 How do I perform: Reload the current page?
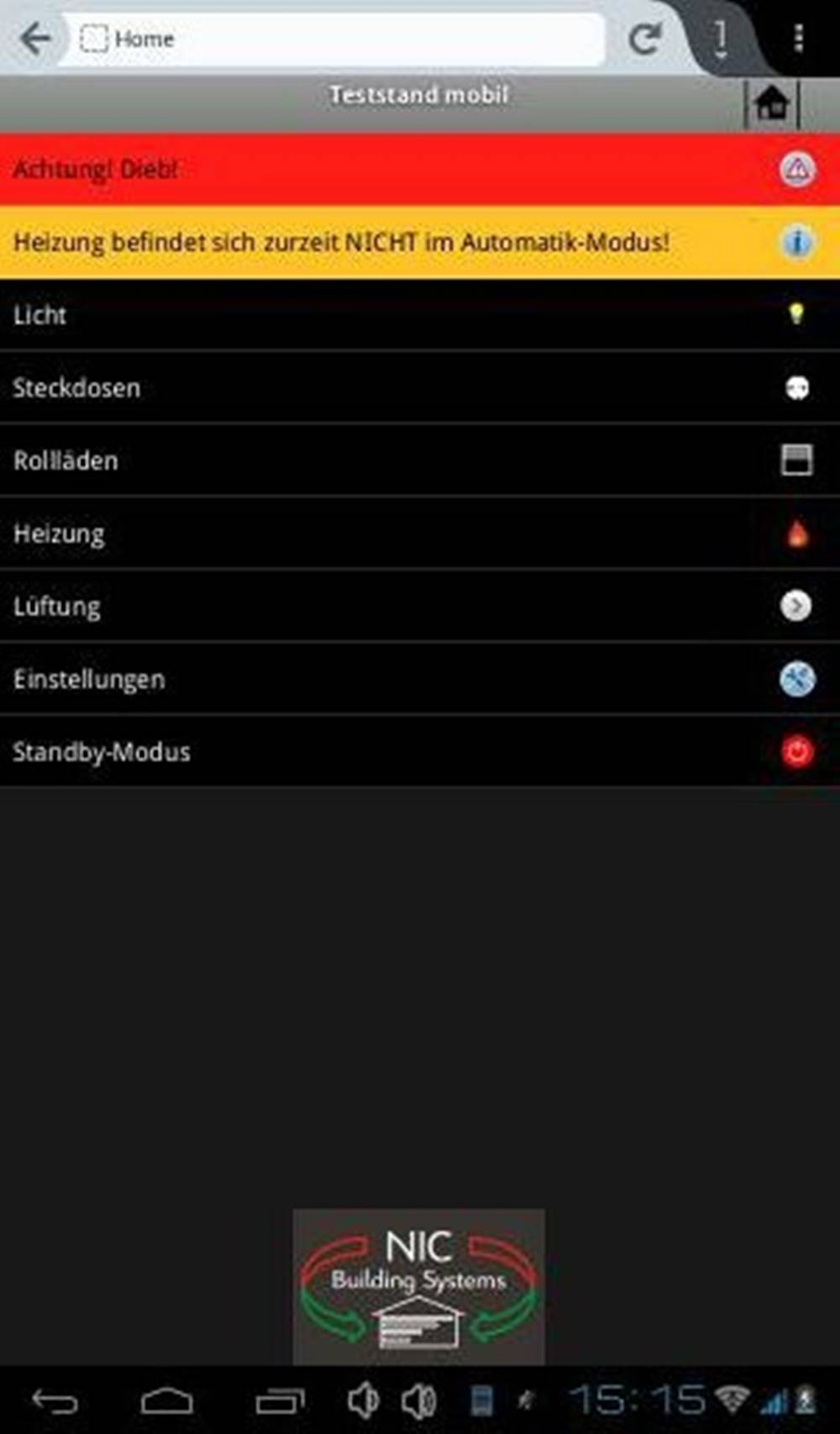[645, 39]
